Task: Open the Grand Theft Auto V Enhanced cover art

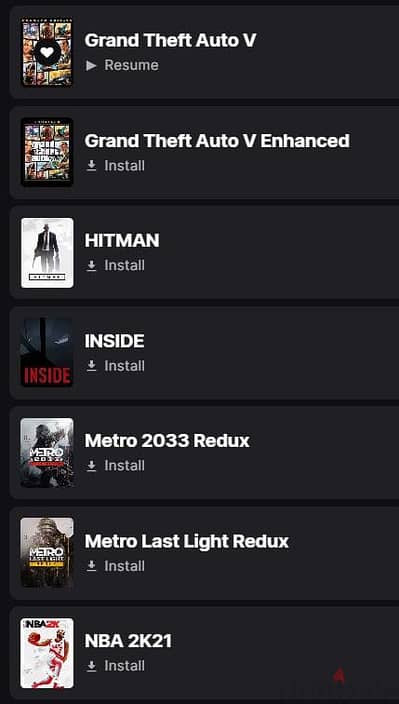Action: point(47,152)
